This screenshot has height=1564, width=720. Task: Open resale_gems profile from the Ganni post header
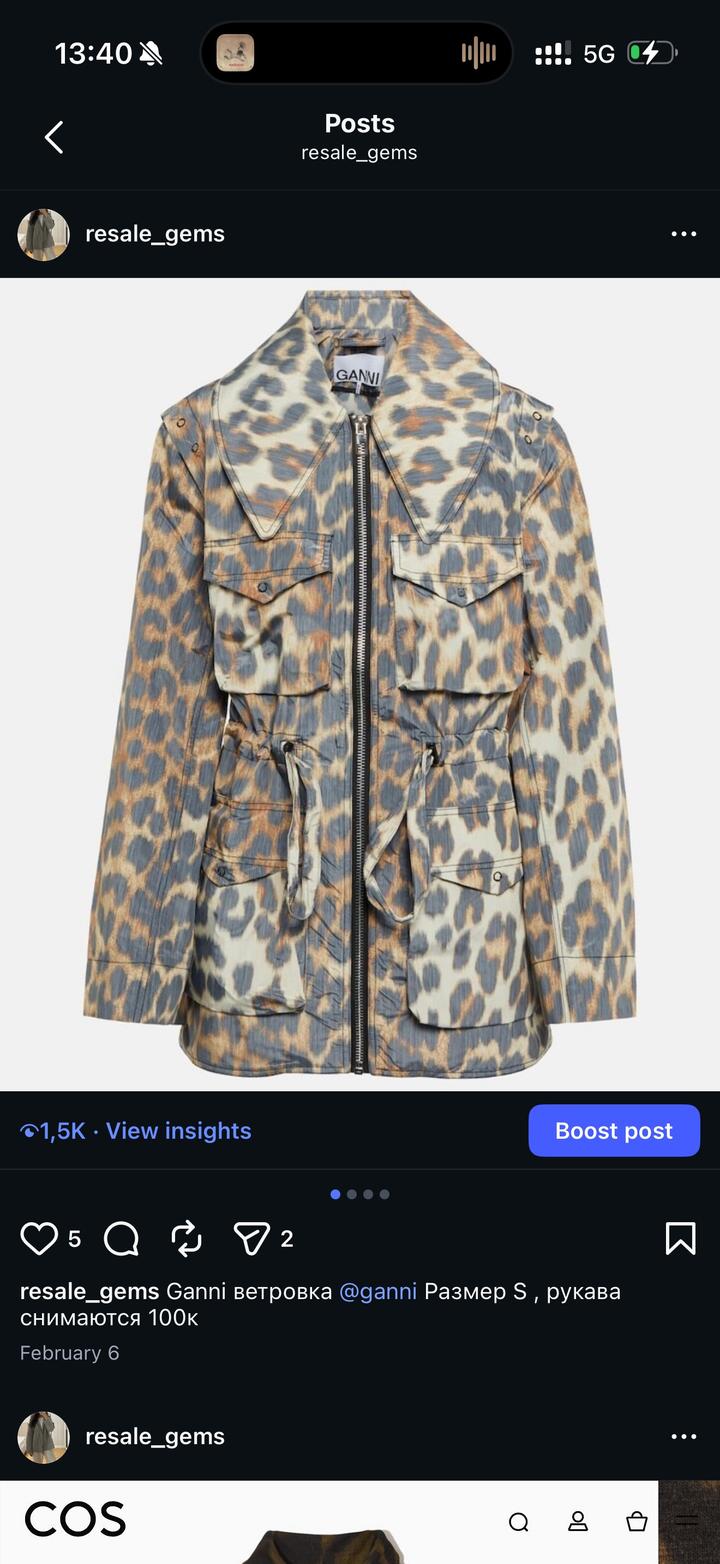coord(154,234)
